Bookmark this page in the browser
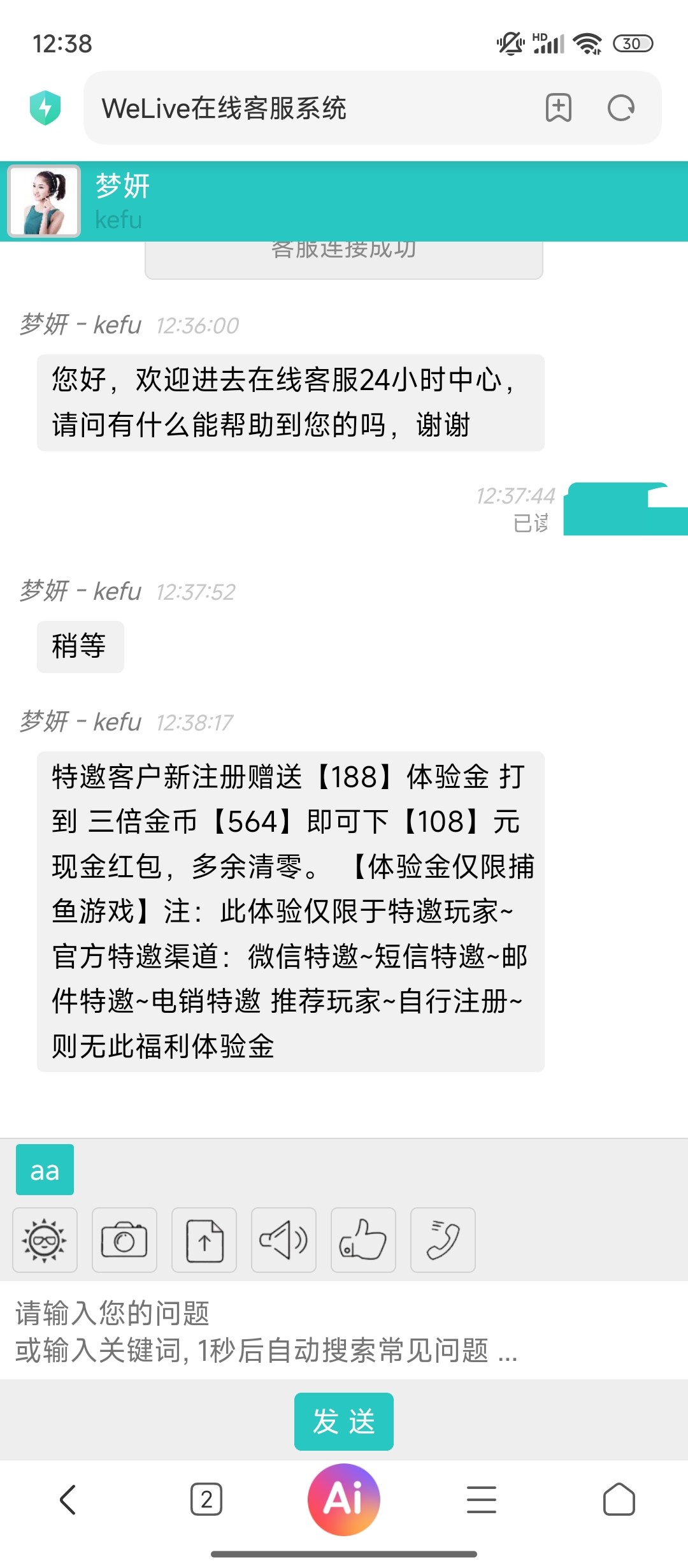The height and width of the screenshot is (1568, 688). 559,108
